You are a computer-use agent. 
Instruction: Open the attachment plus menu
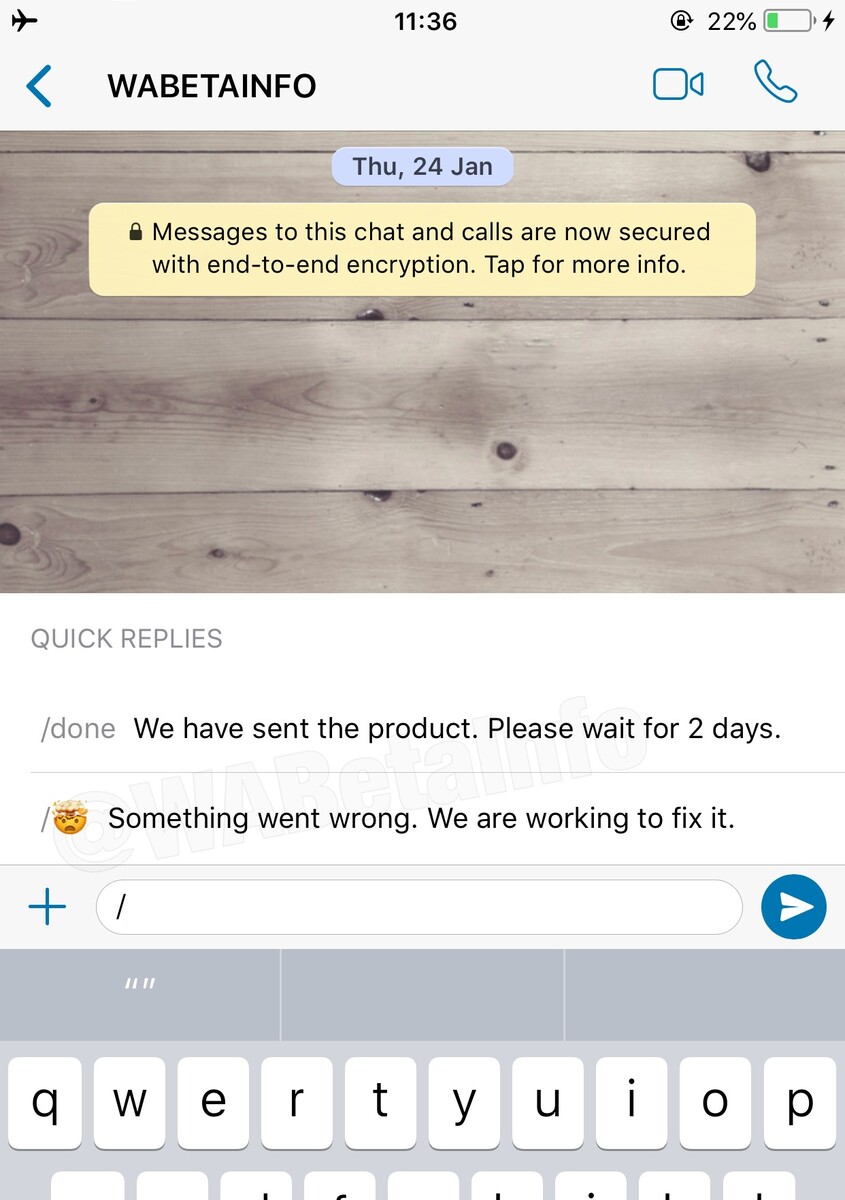coord(47,907)
